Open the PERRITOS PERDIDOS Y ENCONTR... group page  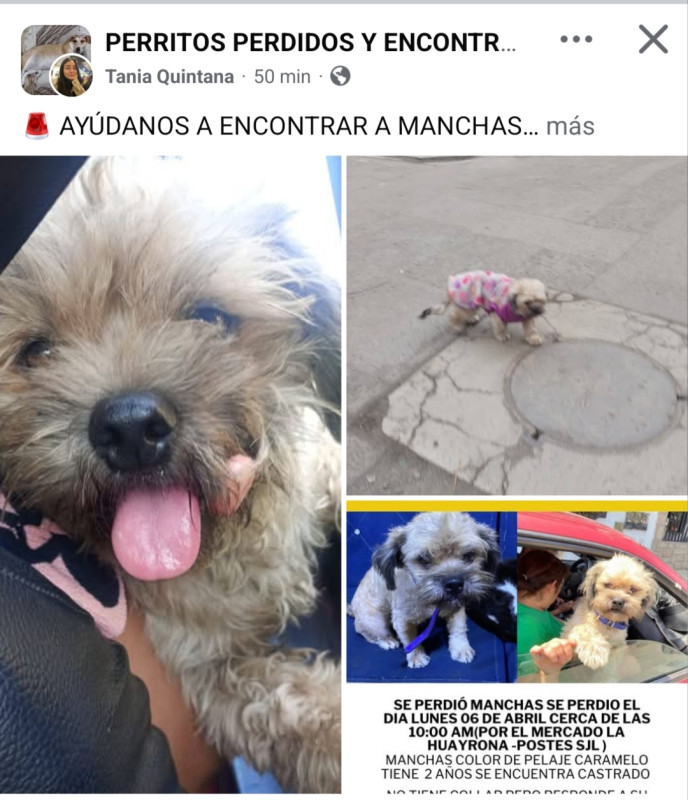click(310, 42)
